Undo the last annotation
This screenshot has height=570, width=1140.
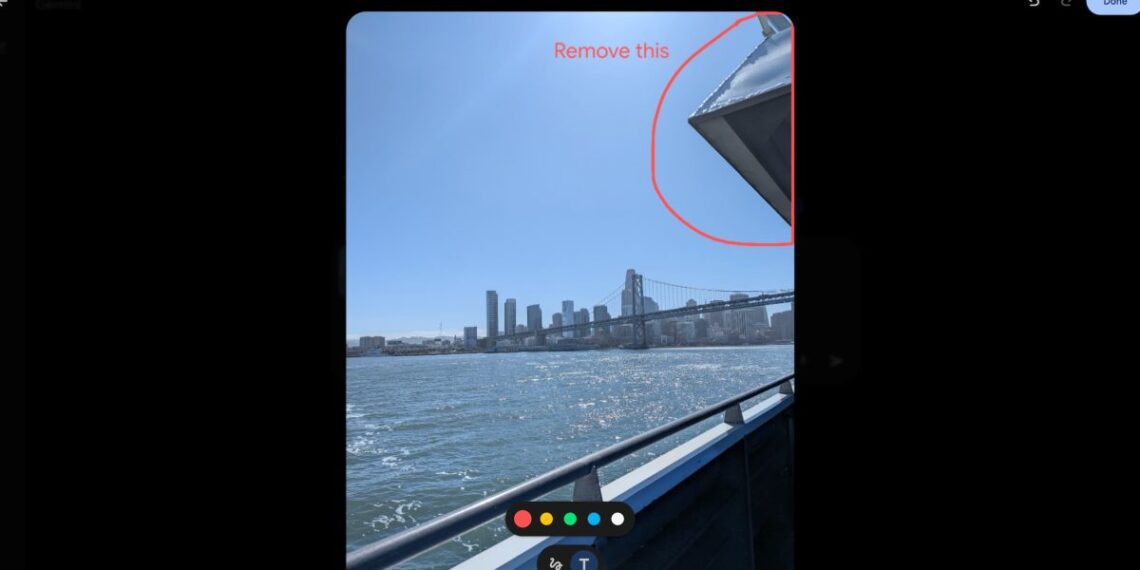(1033, 4)
